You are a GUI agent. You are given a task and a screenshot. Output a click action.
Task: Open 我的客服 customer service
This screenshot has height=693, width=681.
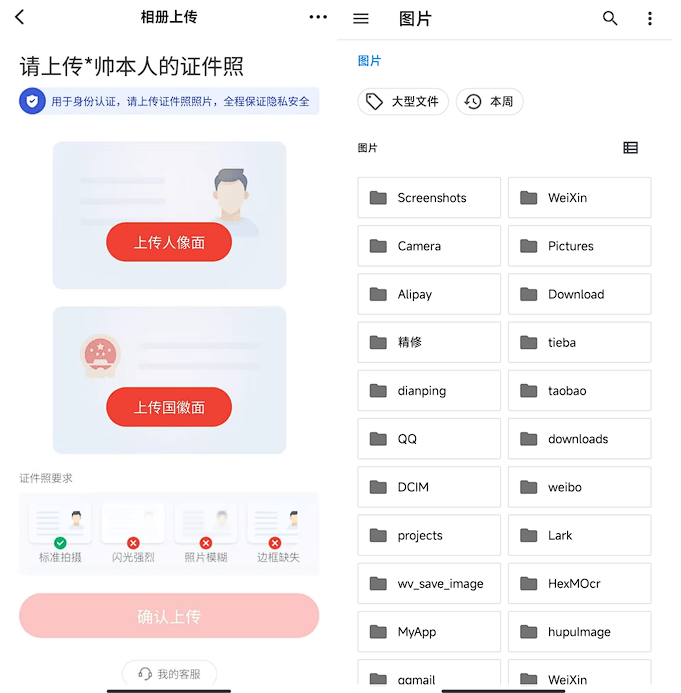[169, 674]
